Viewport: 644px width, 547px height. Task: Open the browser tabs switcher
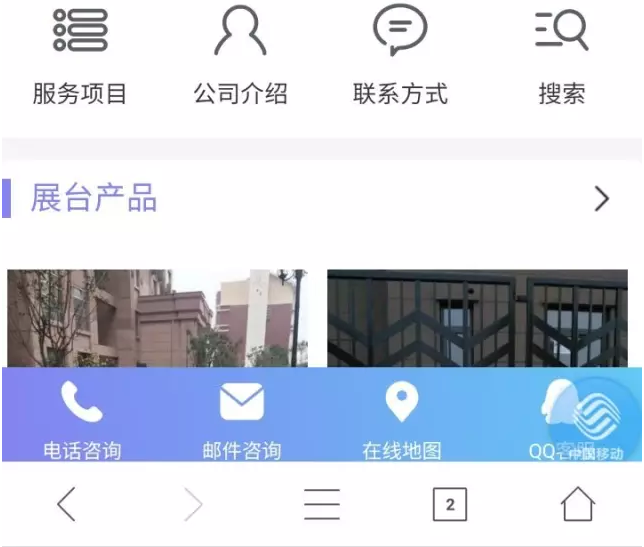pyautogui.click(x=450, y=505)
